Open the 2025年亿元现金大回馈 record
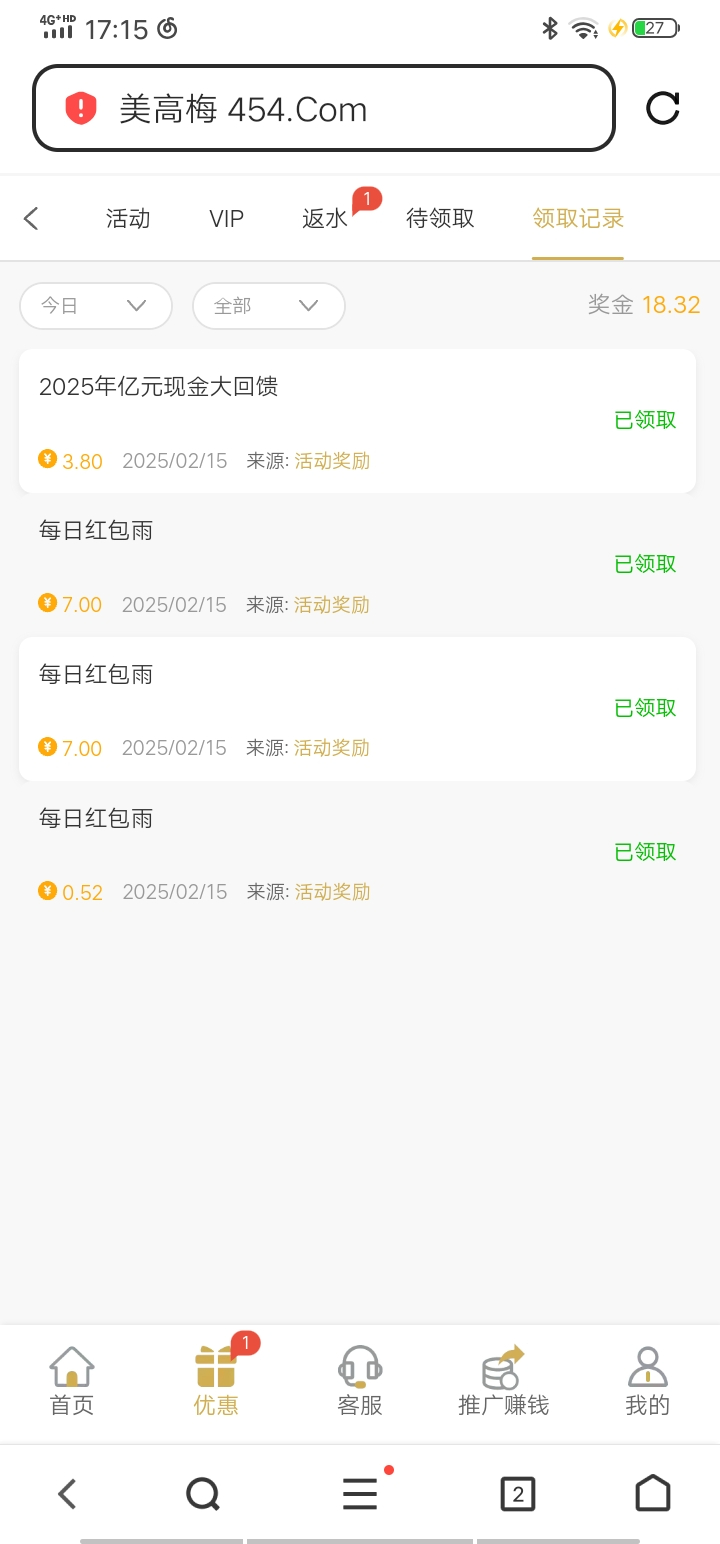720x1544 pixels. tap(357, 421)
